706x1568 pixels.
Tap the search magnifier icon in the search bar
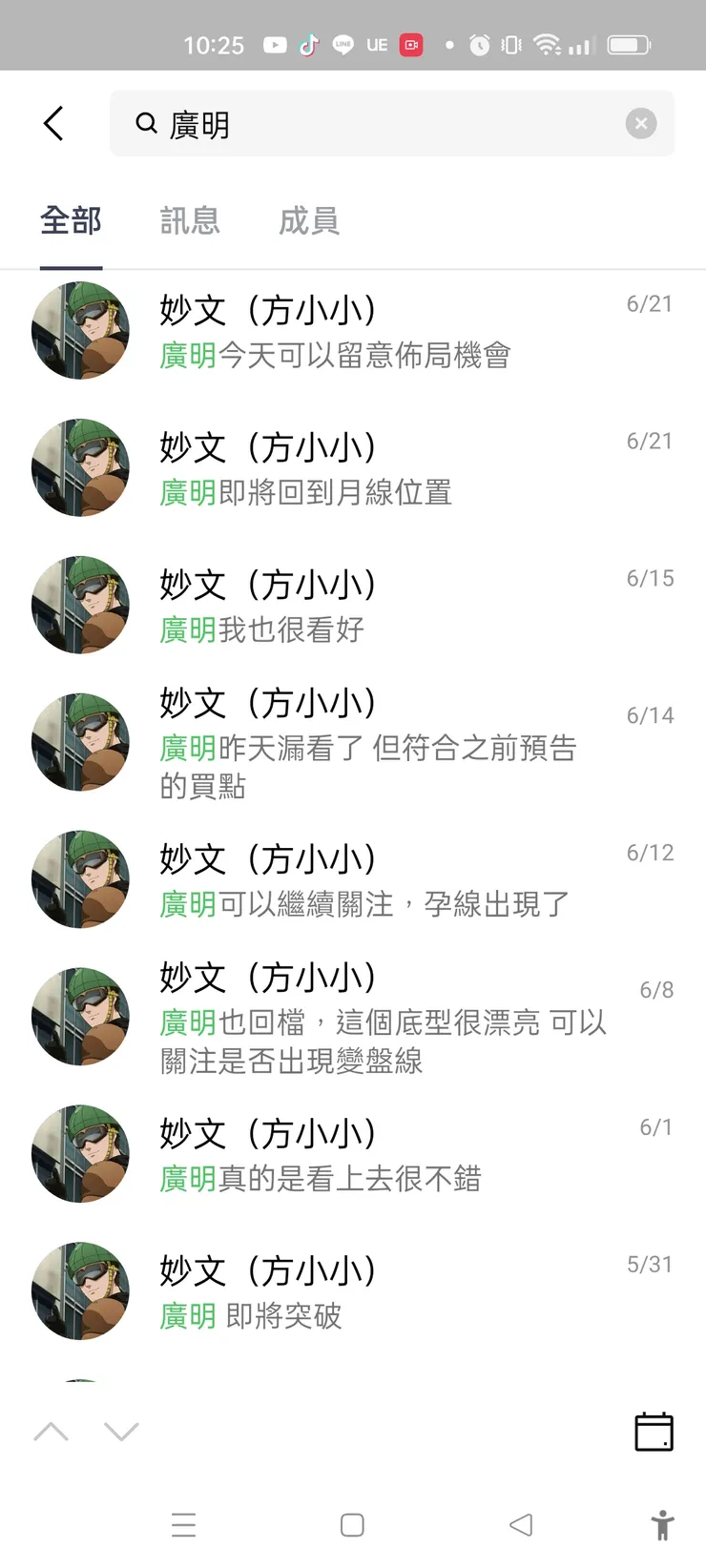pos(145,123)
